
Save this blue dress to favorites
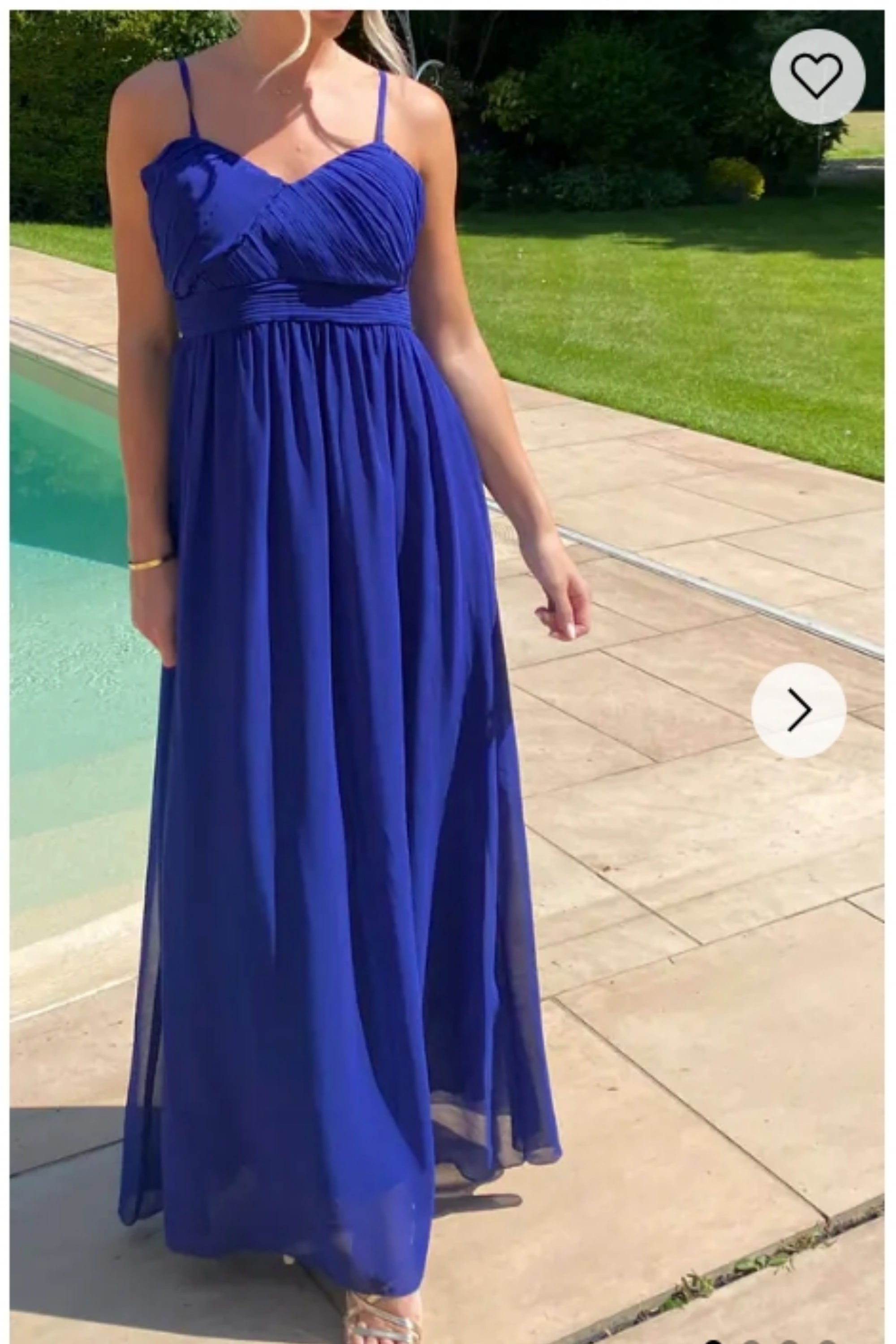(x=817, y=76)
